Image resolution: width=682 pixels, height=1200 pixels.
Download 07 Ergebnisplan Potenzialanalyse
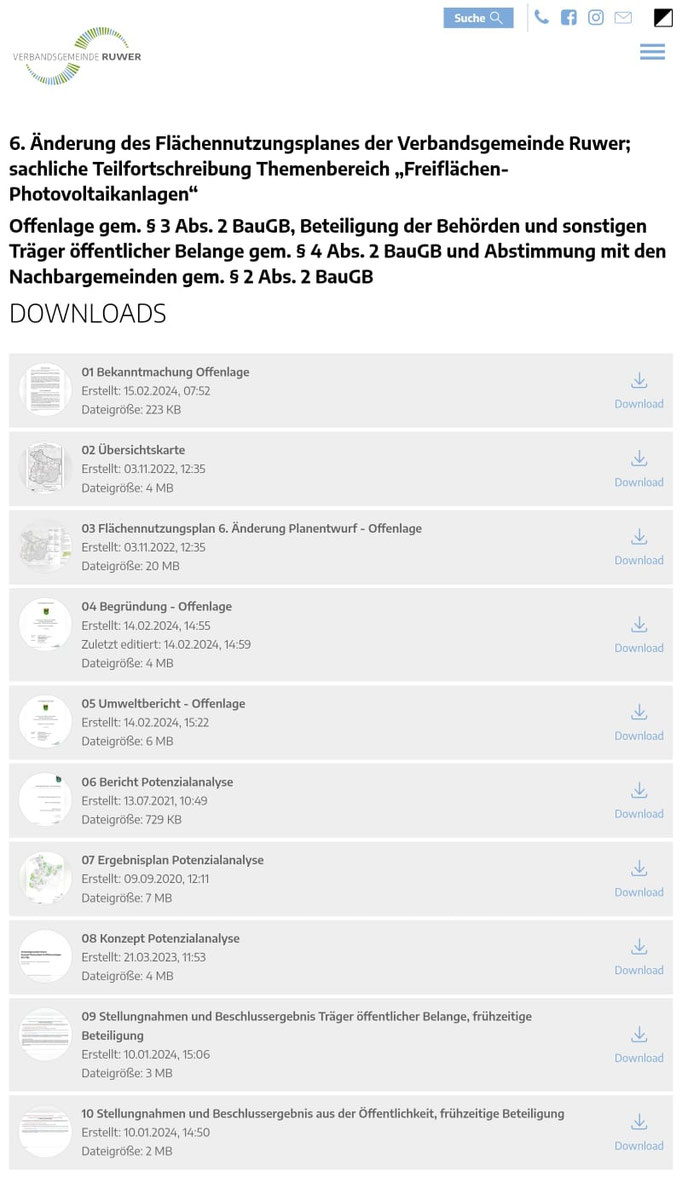tap(639, 878)
